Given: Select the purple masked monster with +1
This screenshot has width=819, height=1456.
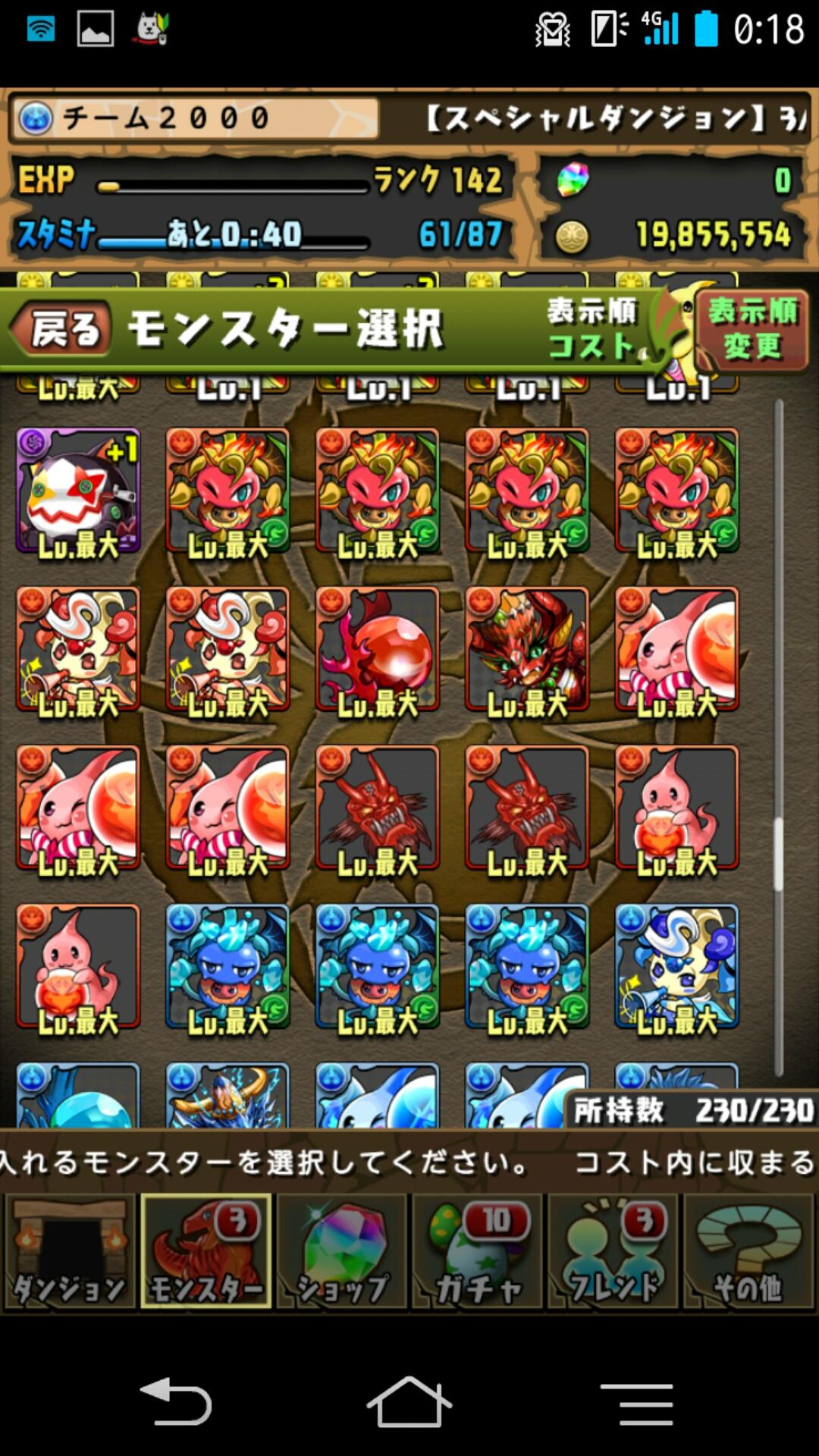Looking at the screenshot, I should click(78, 491).
